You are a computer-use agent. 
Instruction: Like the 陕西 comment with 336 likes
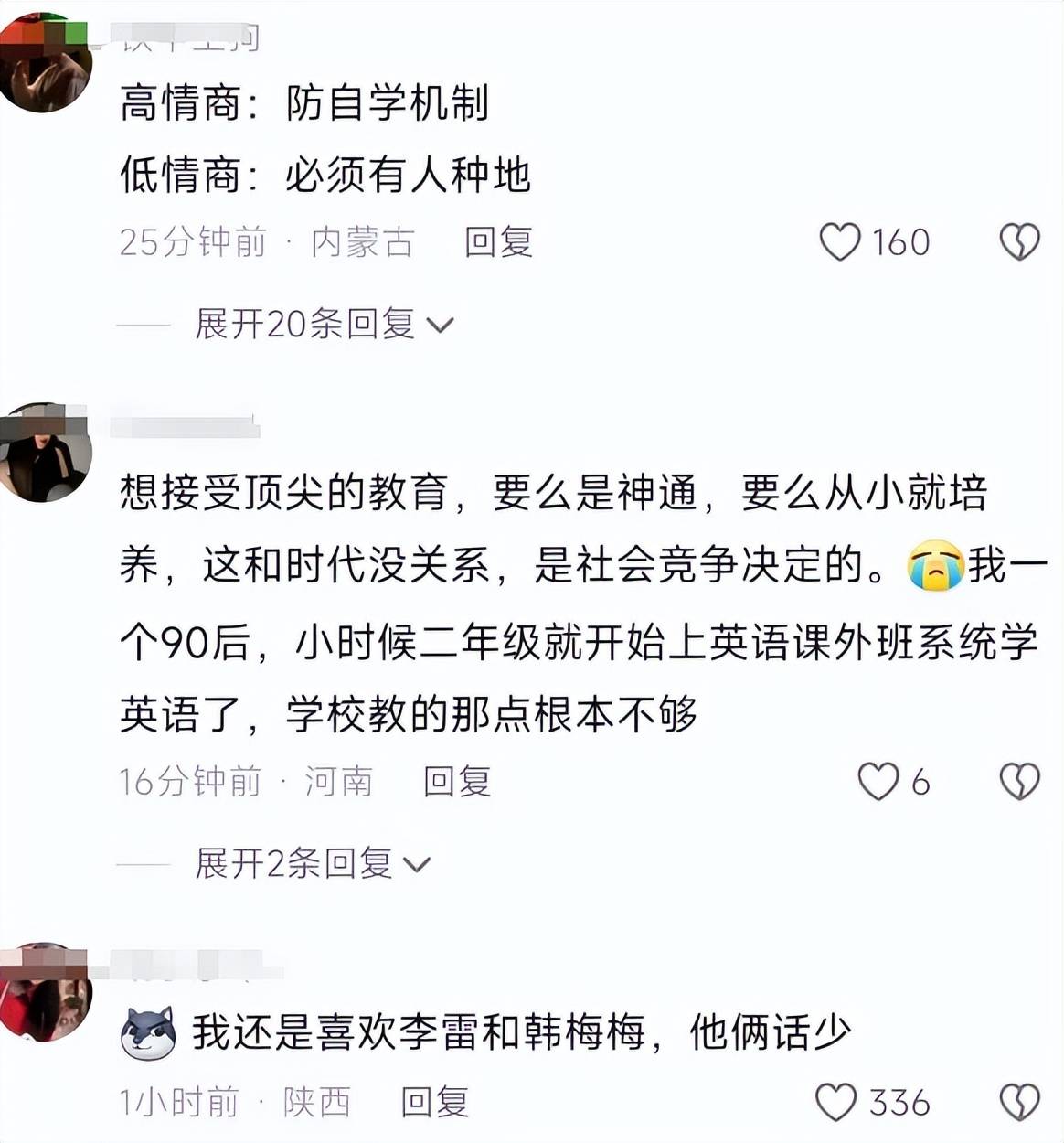[835, 1102]
